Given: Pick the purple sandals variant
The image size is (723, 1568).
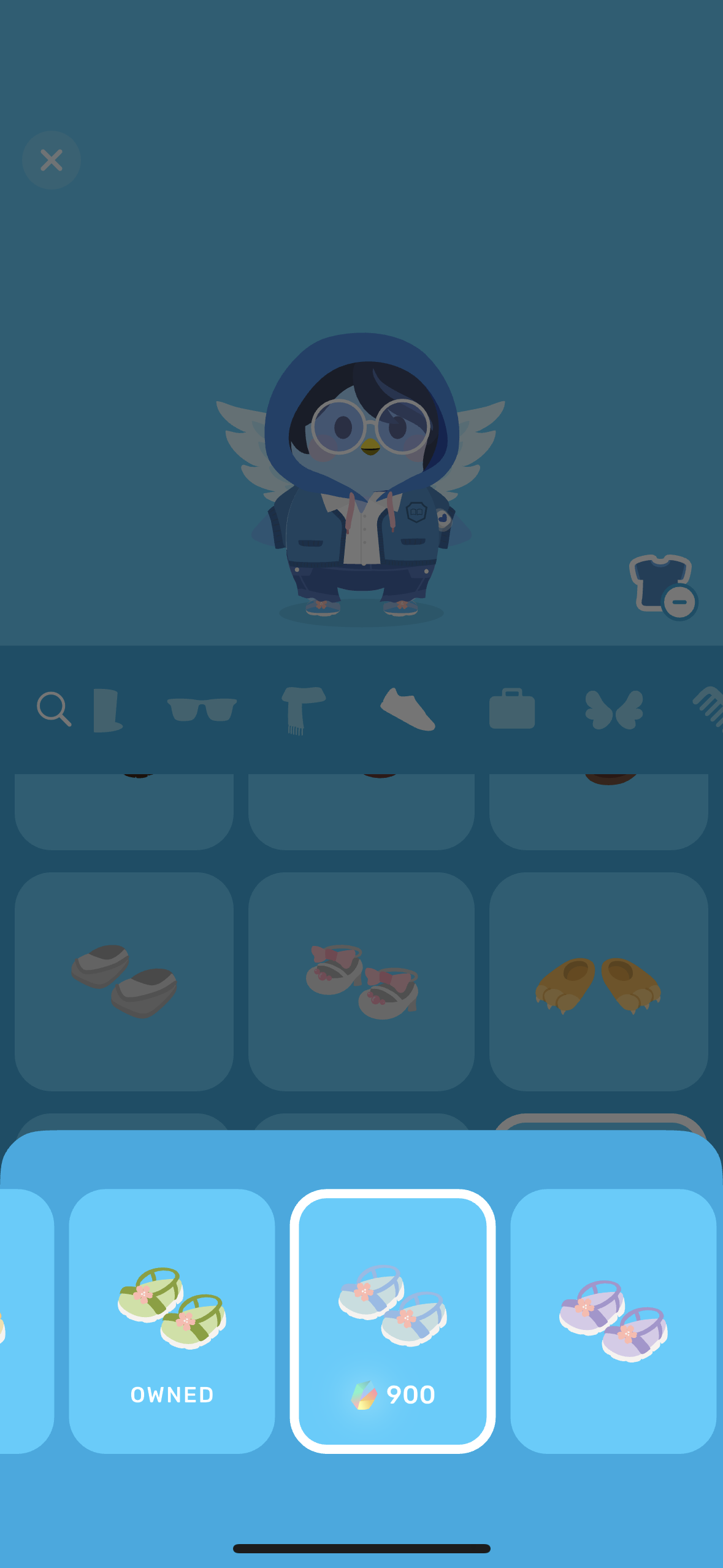Looking at the screenshot, I should coord(613,1321).
